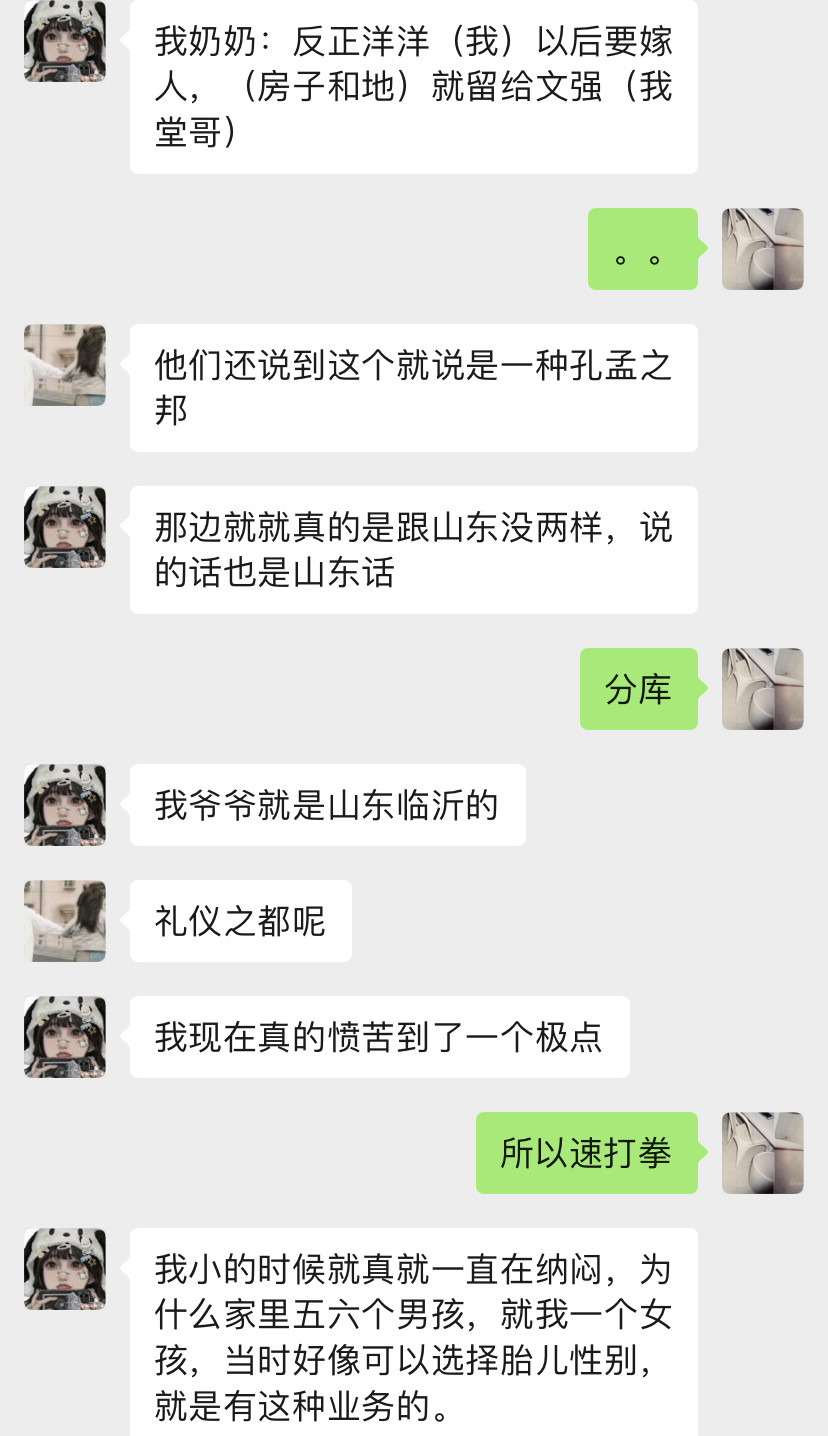
Task: View profile from avatar beside '那边就就真的是跟山东没两样'
Action: click(x=65, y=527)
